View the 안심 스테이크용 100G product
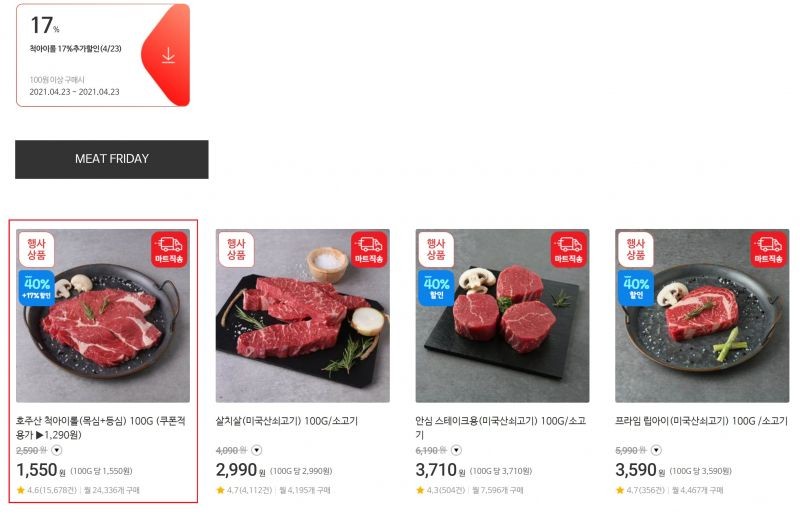800x518 pixels. point(502,316)
